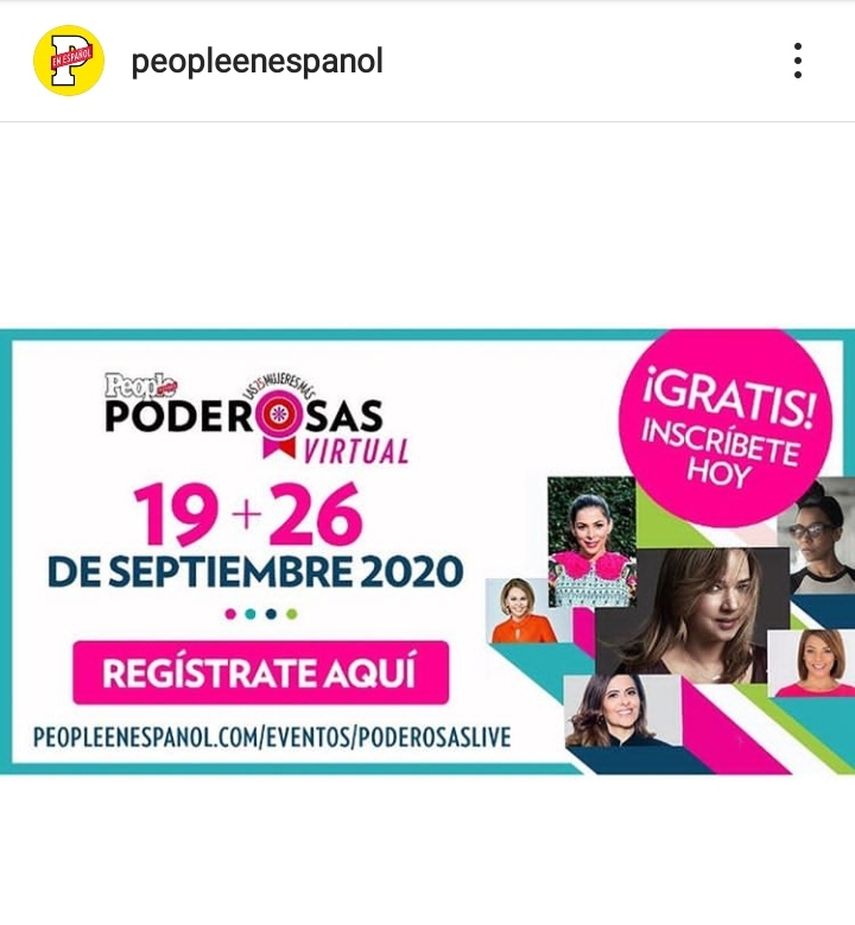This screenshot has height=925, width=855.
Task: Expand the post options via vertical ellipsis
Action: (x=798, y=60)
